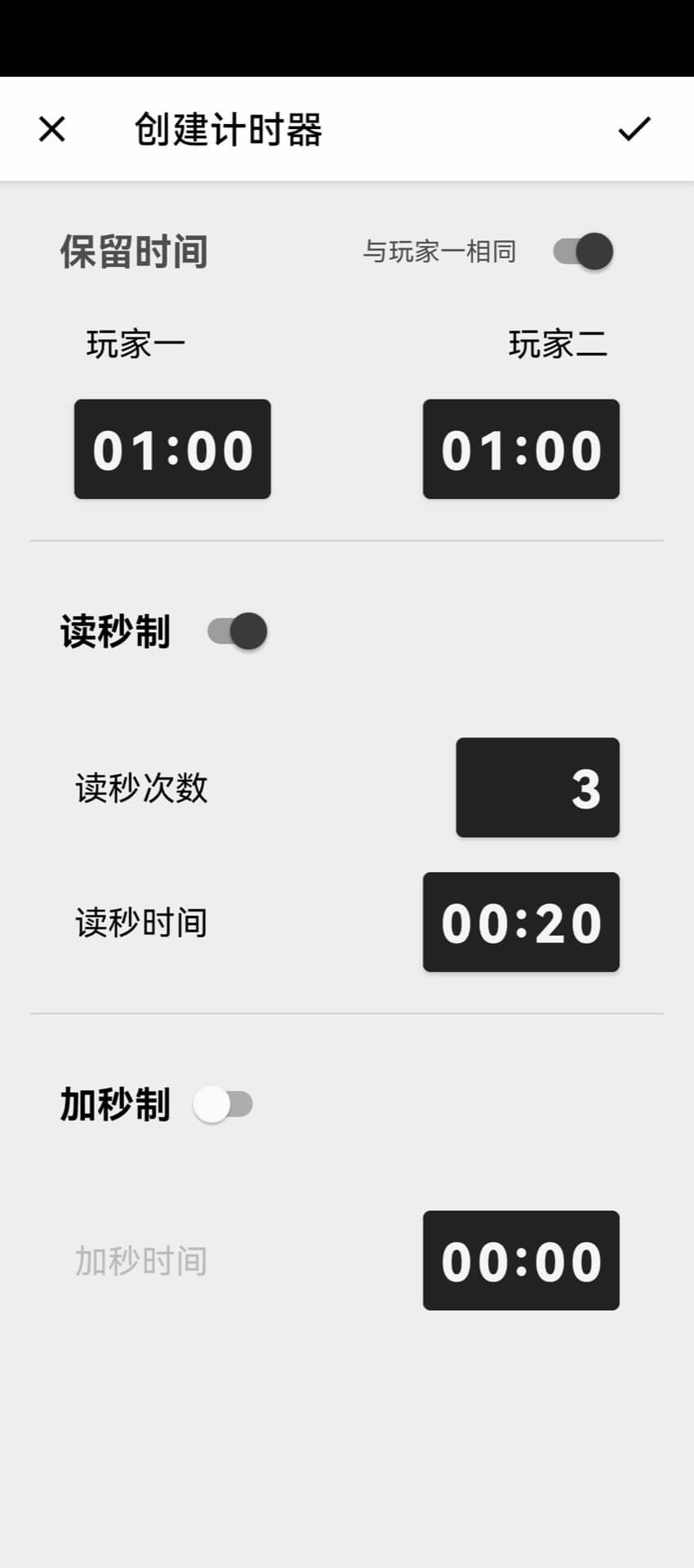Screen dimensions: 694x1568
Task: Change the 读秒时间 duration
Action: [521, 922]
